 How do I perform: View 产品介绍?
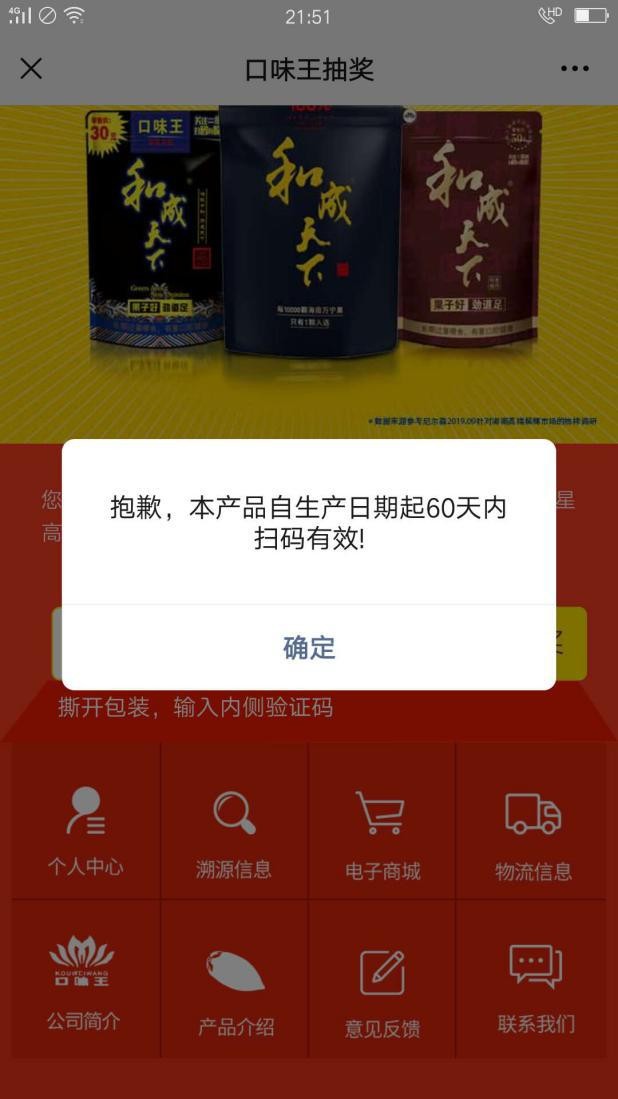(x=235, y=986)
